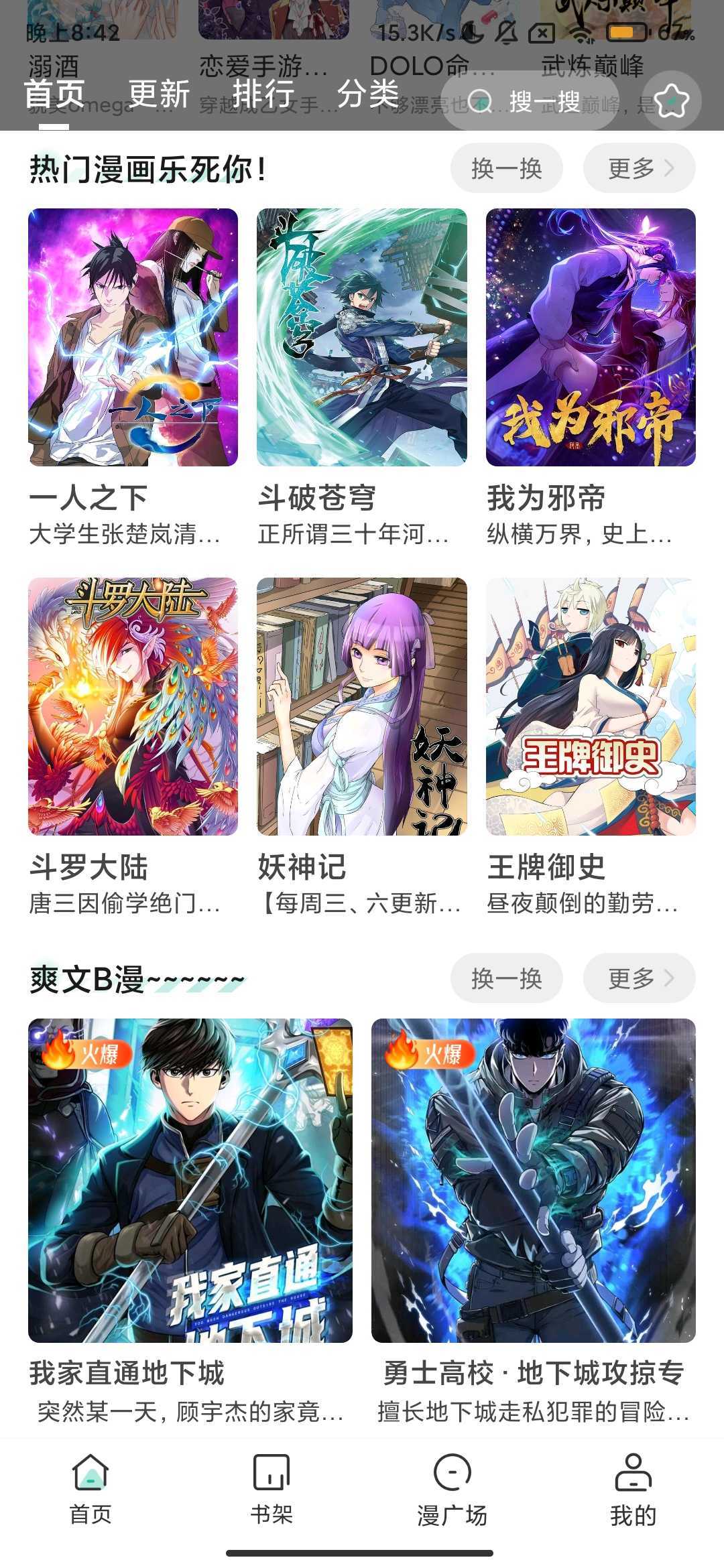This screenshot has width=724, height=1568.
Task: Open the comic 斗破苍穹
Action: (x=361, y=337)
